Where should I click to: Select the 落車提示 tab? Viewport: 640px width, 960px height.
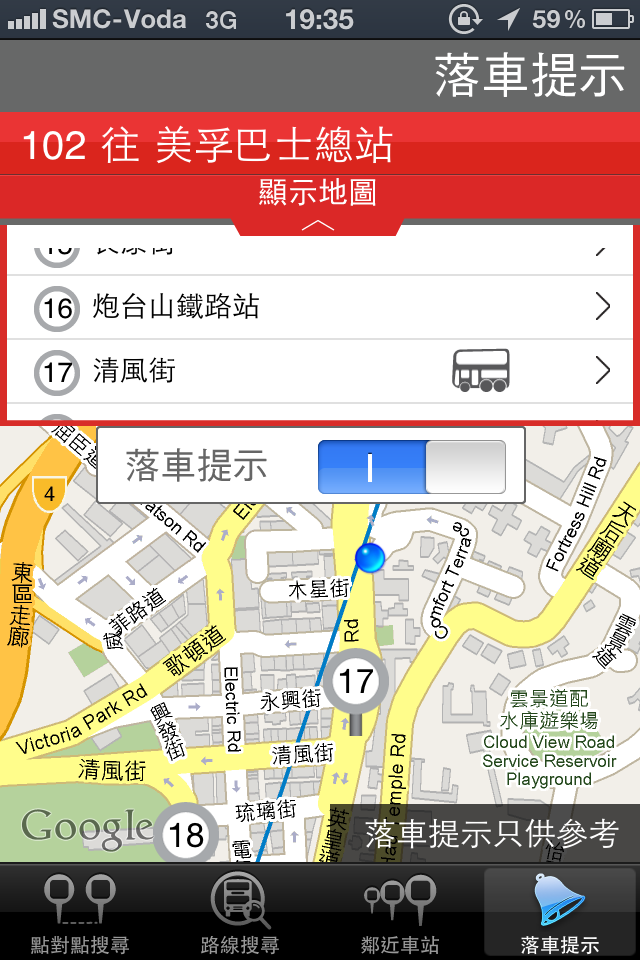[560, 914]
